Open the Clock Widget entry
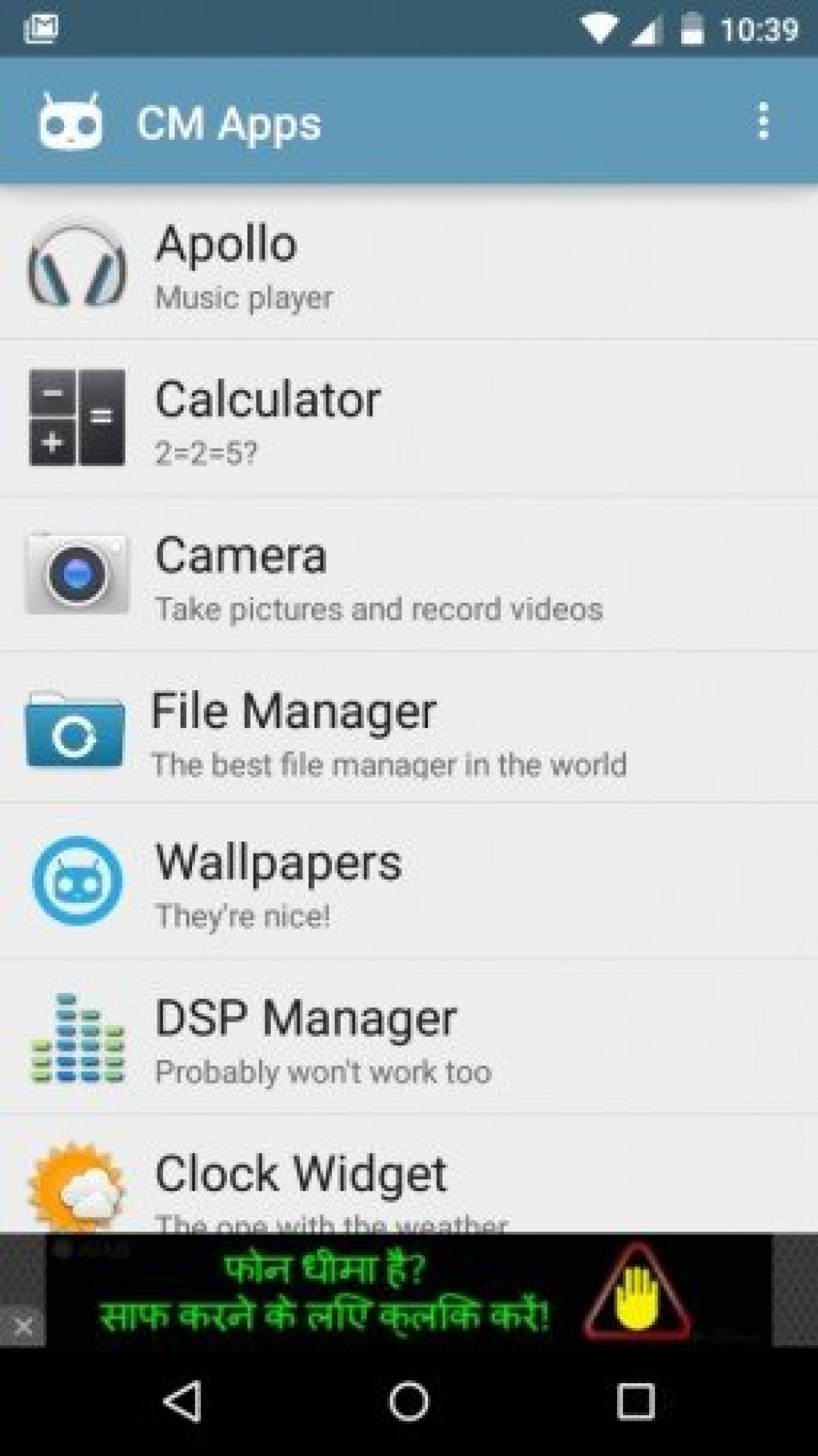 coord(409,1180)
